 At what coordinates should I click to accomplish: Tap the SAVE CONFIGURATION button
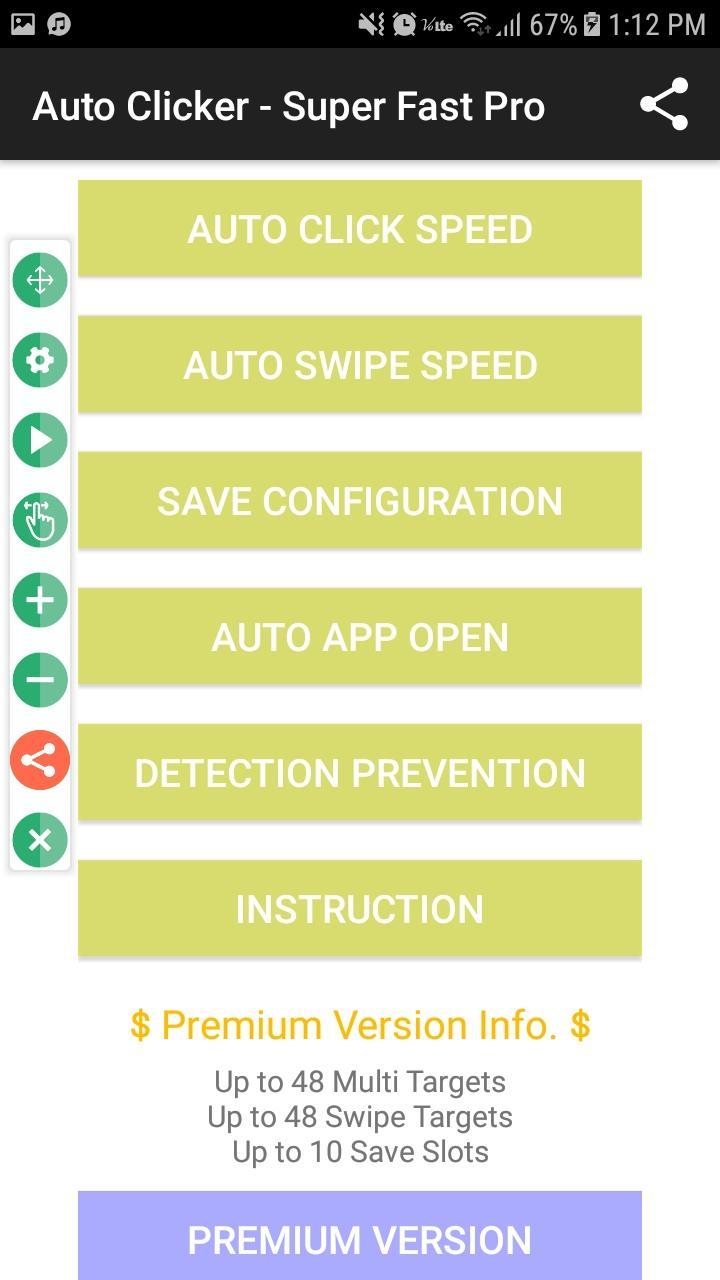(360, 501)
